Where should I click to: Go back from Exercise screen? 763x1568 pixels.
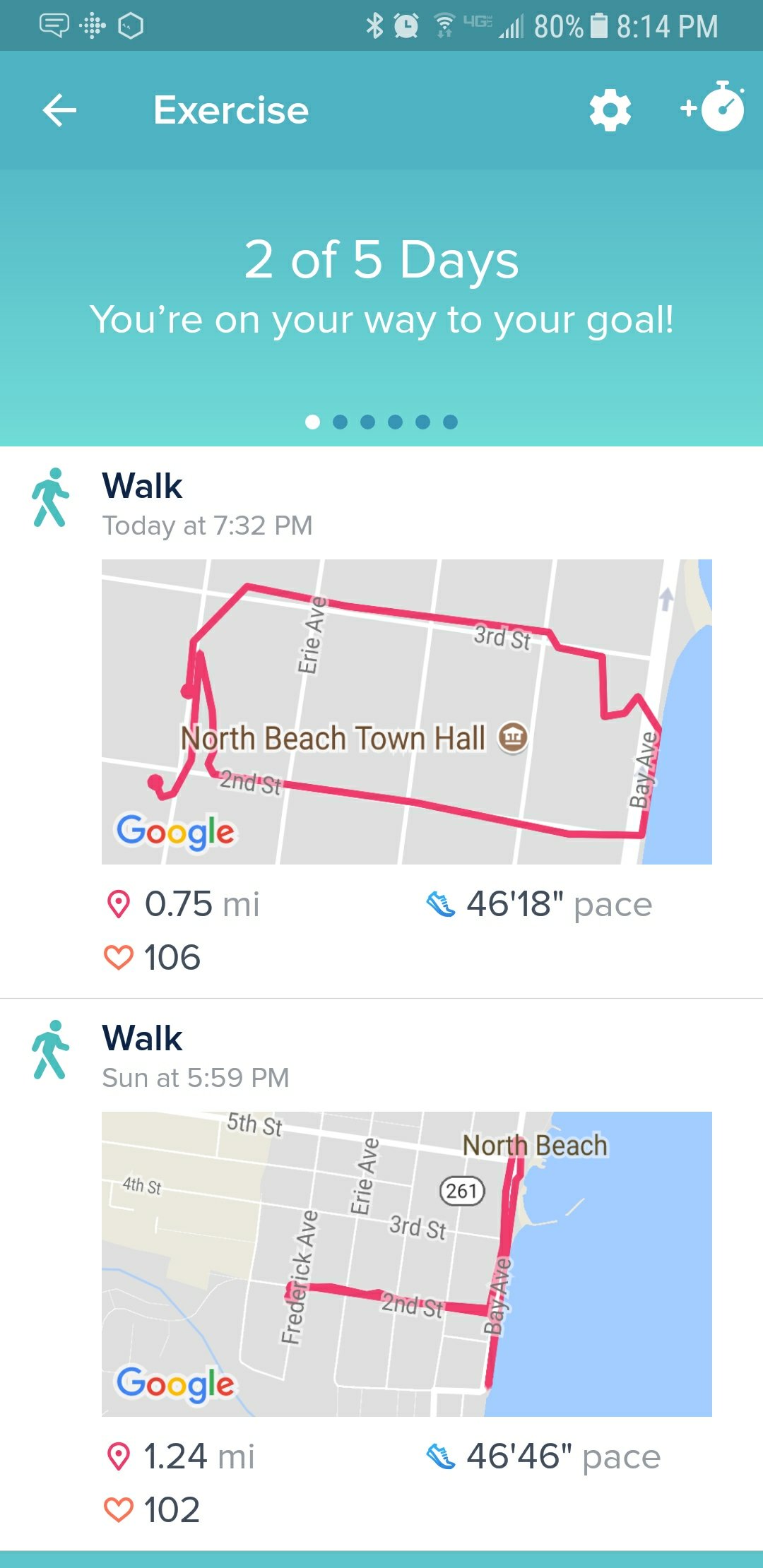(59, 111)
